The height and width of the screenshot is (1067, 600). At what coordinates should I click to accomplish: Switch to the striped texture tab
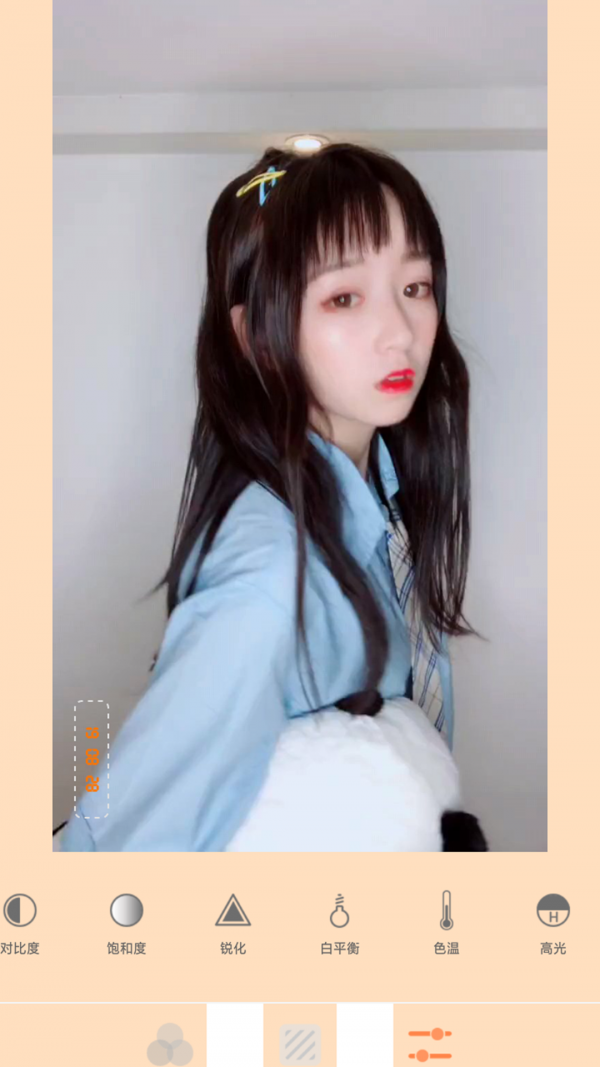(300, 1043)
